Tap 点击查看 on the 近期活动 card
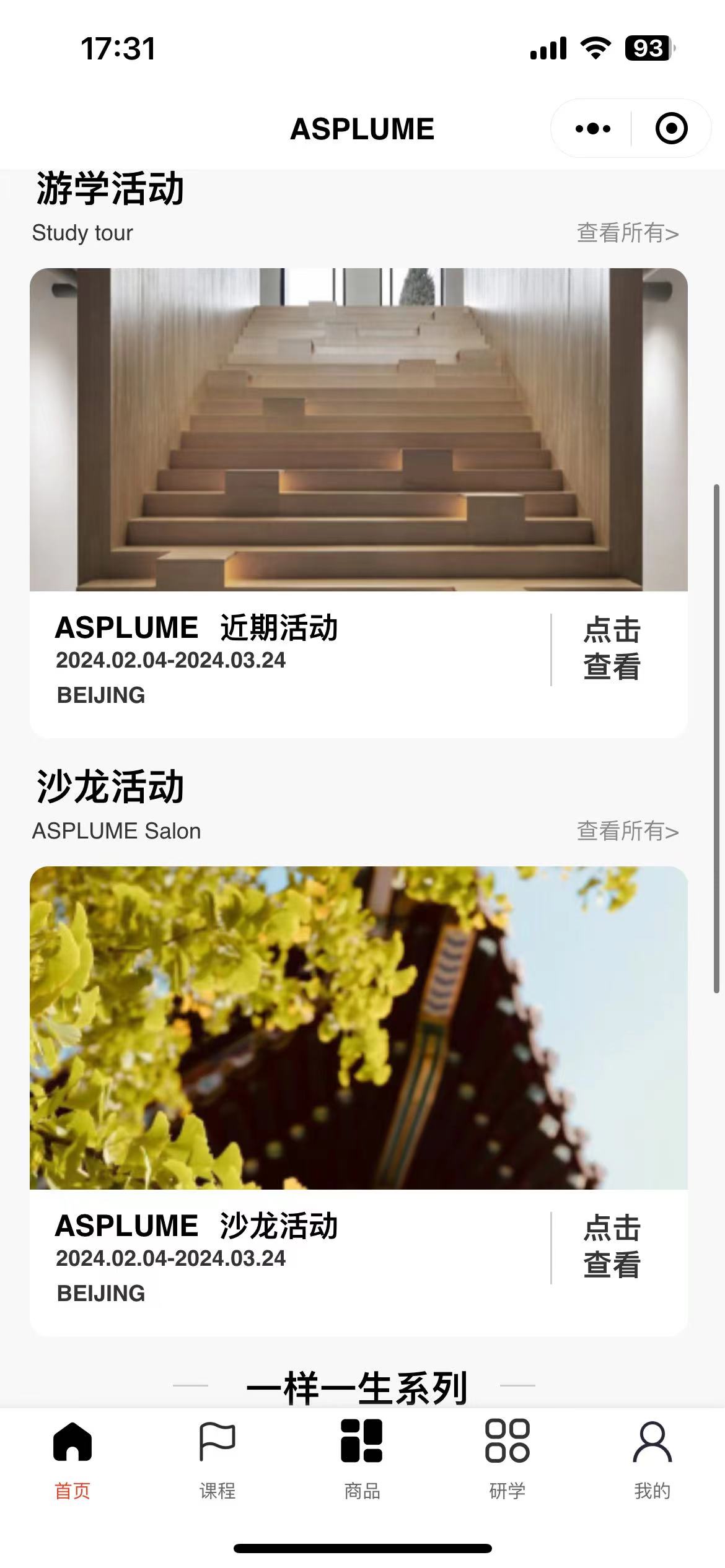Image resolution: width=725 pixels, height=1568 pixels. click(x=612, y=648)
